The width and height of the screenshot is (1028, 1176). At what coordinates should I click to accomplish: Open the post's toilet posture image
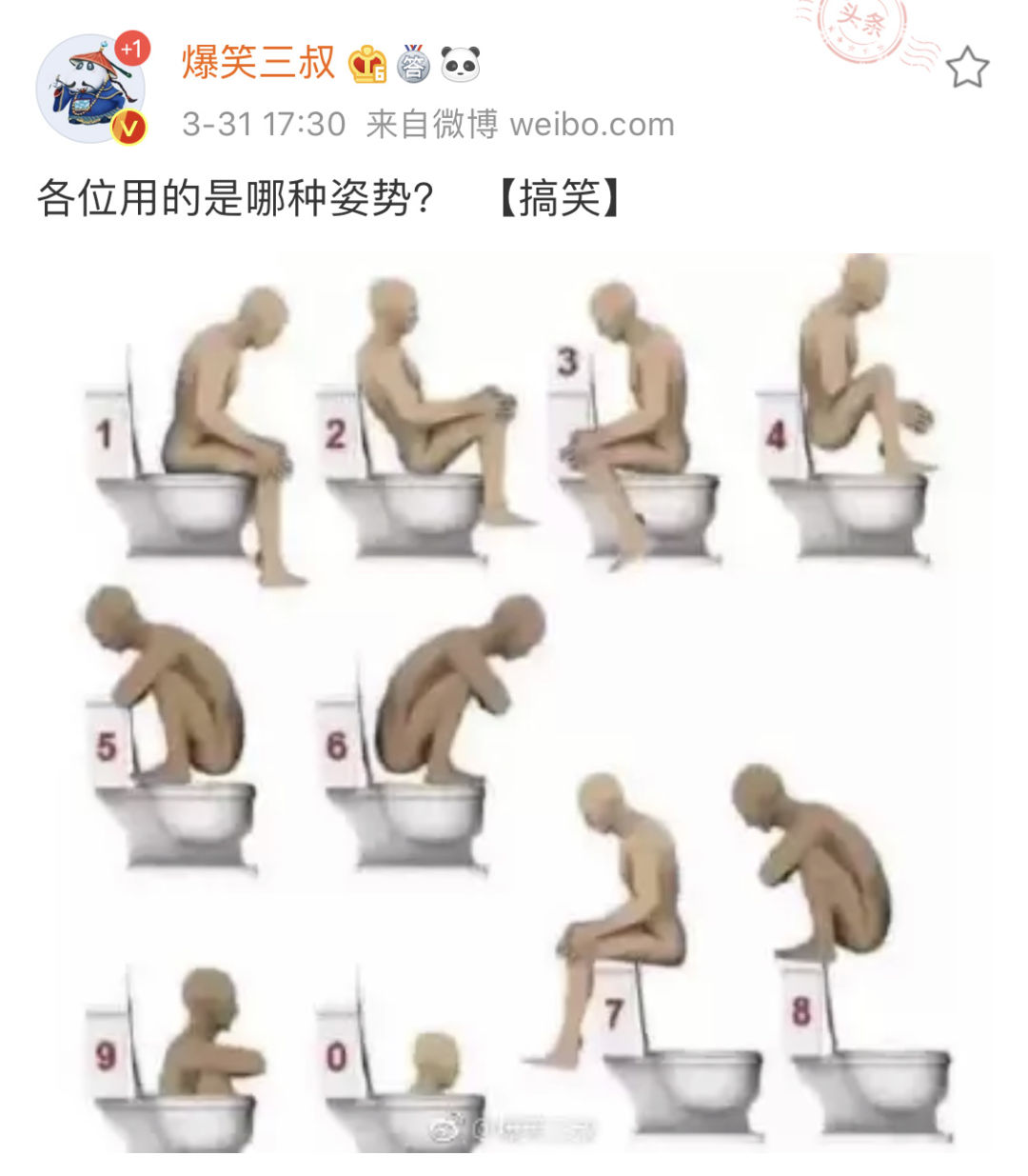click(x=514, y=703)
